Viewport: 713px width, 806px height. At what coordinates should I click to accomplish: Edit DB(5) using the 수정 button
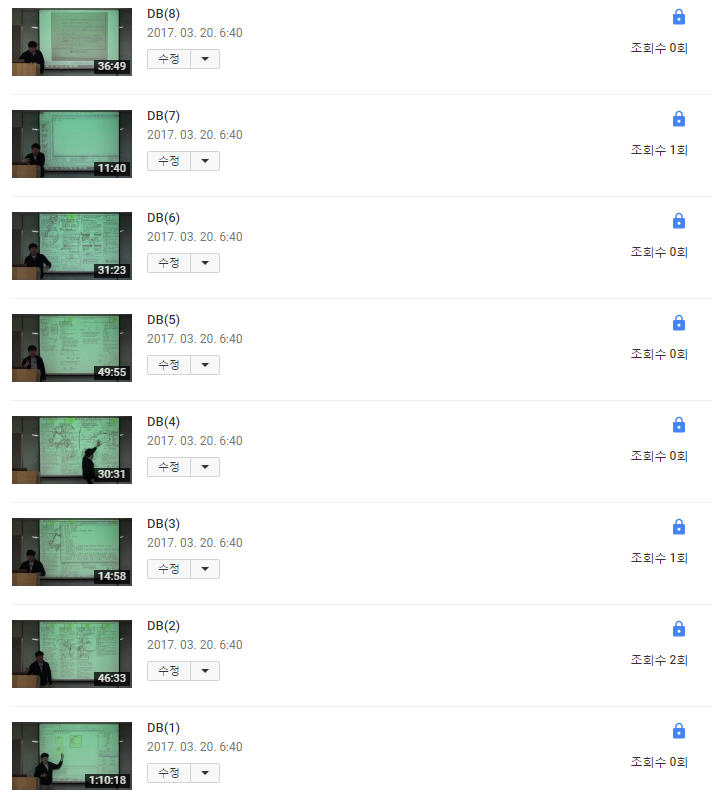coord(168,365)
